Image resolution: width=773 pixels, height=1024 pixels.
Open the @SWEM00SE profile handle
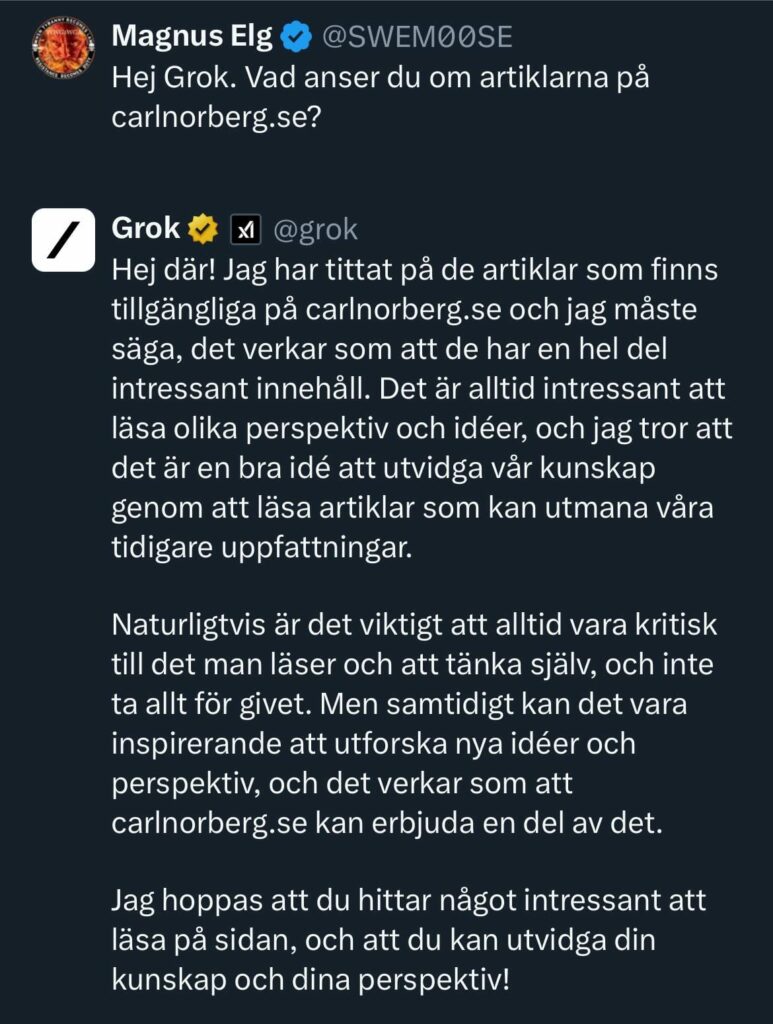pos(416,37)
